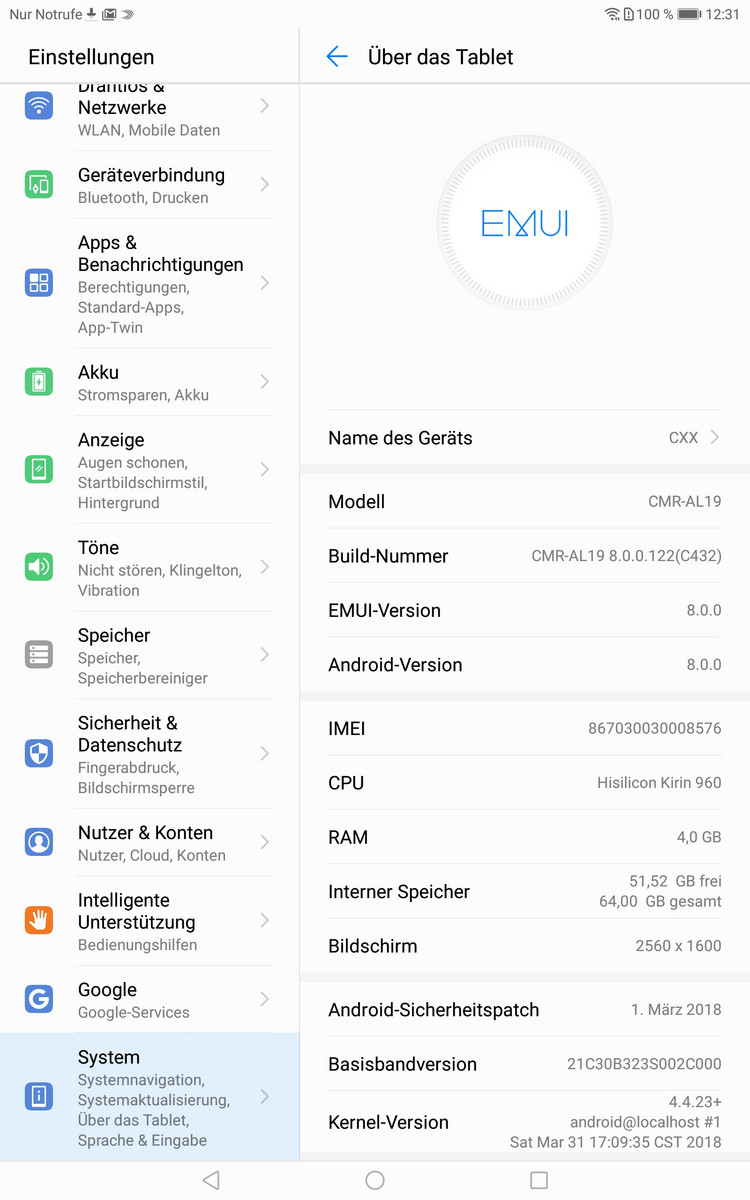This screenshot has height=1200, width=750.
Task: Open recent apps from navigation bar
Action: [x=539, y=1180]
